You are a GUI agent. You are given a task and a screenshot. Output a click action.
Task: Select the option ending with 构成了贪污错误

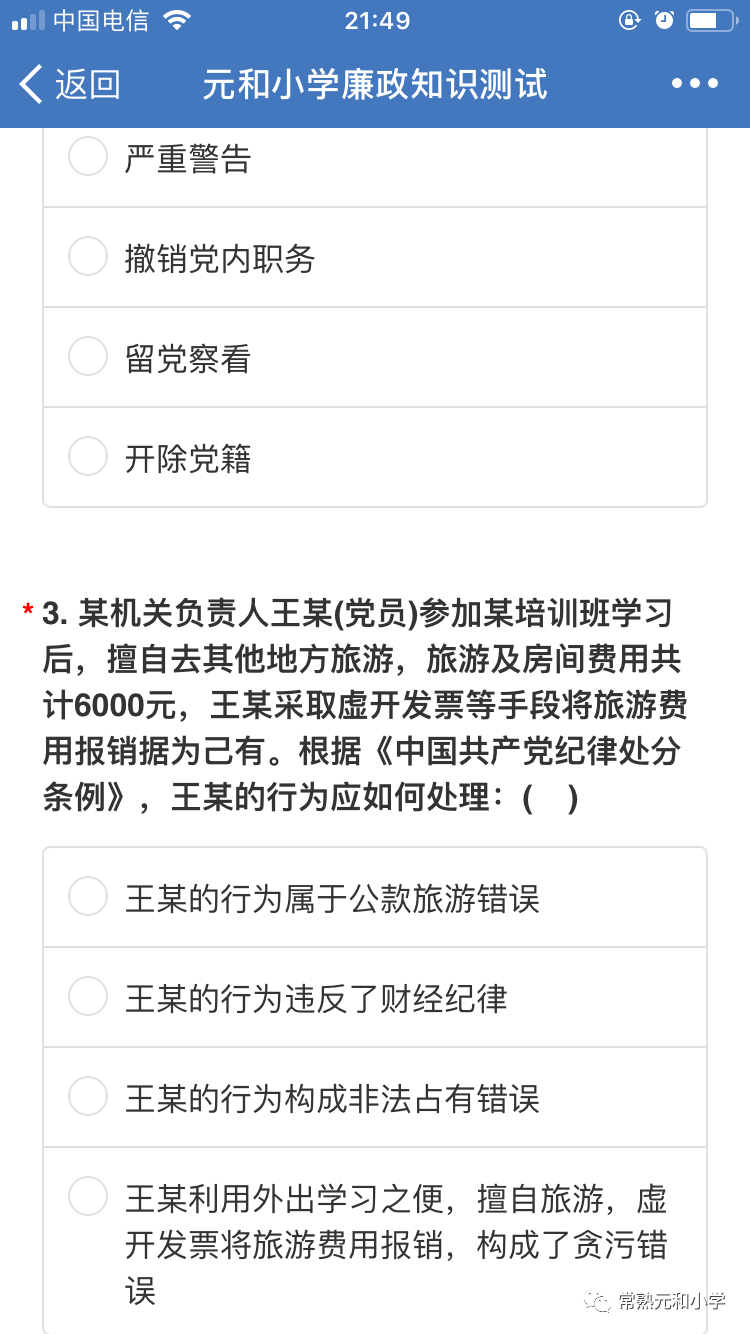375,1241
